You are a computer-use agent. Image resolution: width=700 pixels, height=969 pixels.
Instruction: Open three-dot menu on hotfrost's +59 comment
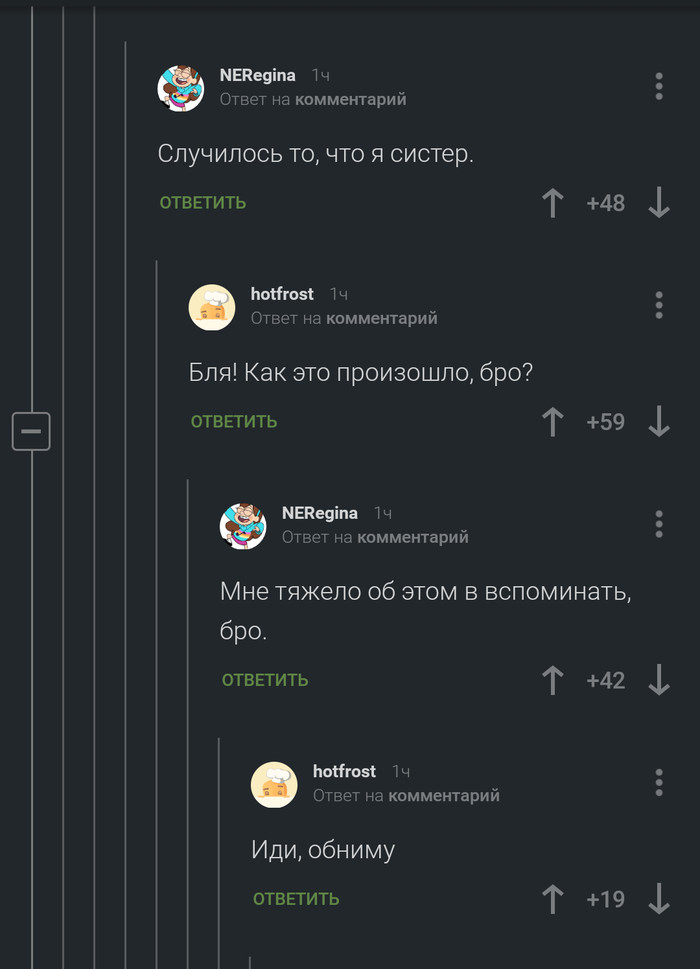(659, 305)
